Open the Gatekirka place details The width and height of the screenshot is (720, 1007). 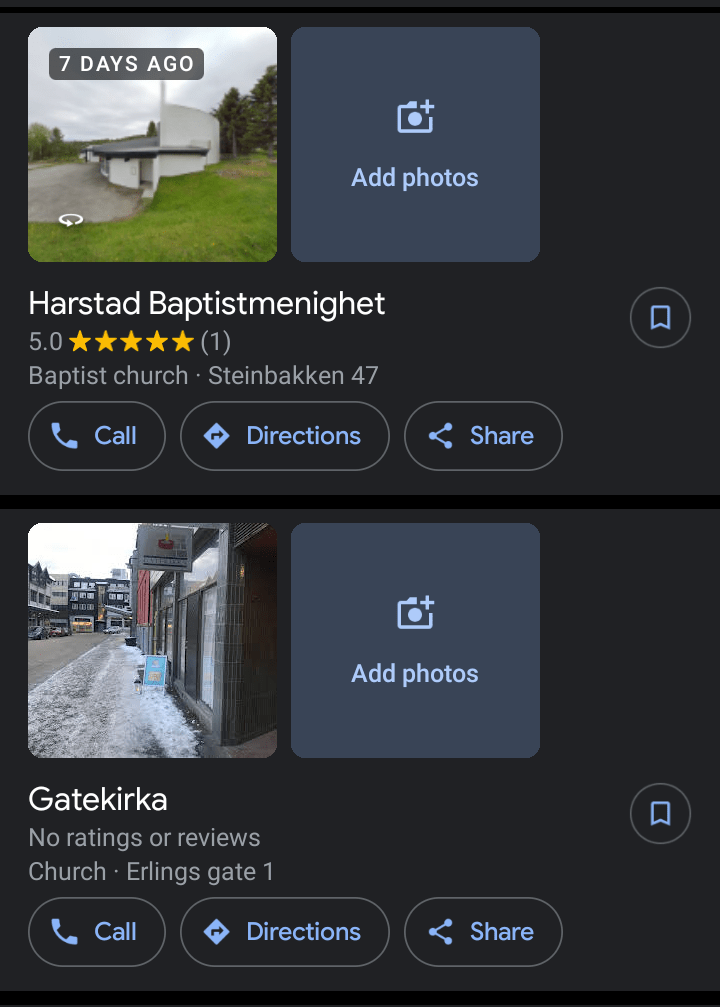[x=98, y=800]
